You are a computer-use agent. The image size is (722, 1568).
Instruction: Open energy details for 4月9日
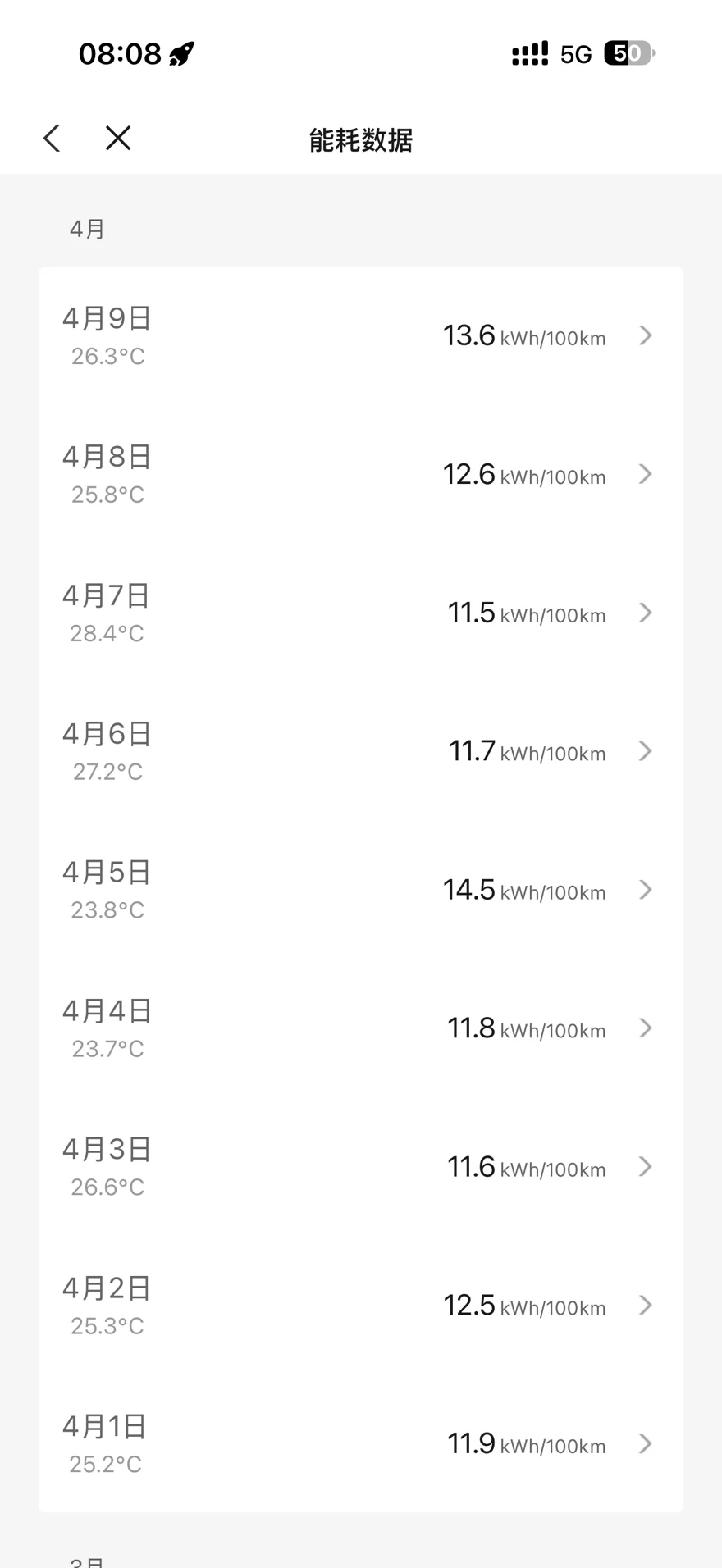[x=360, y=335]
